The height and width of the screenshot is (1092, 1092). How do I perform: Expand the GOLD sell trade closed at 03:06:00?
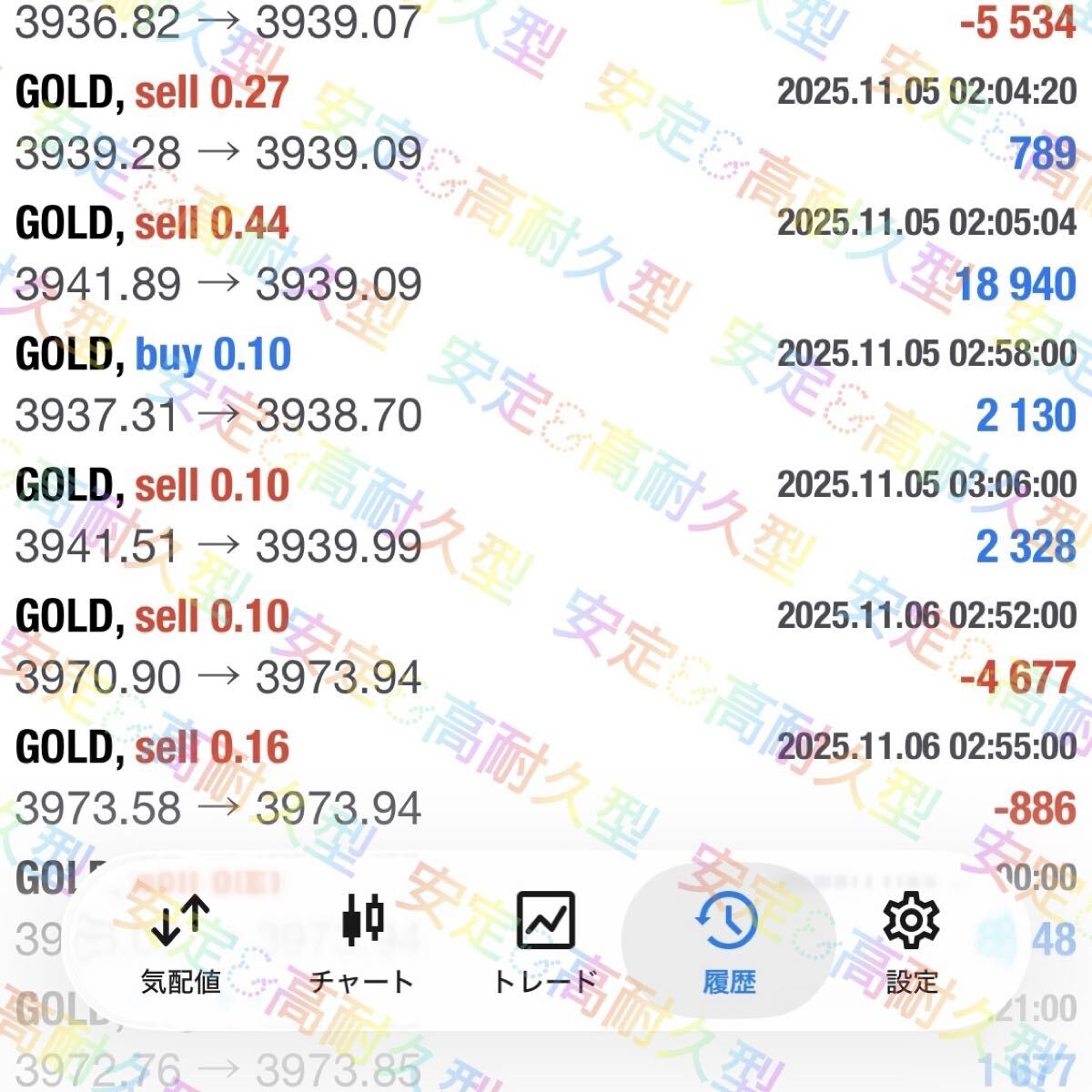[546, 516]
